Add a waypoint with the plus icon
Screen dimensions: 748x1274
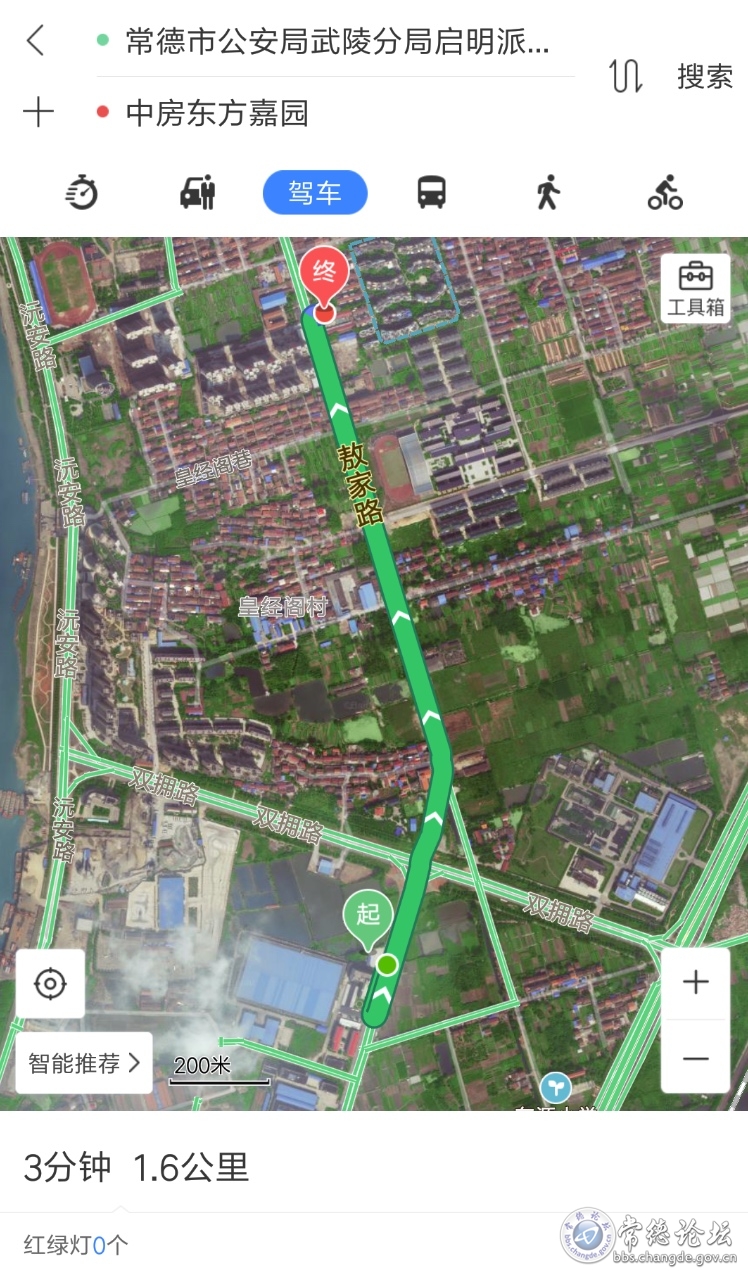click(38, 112)
